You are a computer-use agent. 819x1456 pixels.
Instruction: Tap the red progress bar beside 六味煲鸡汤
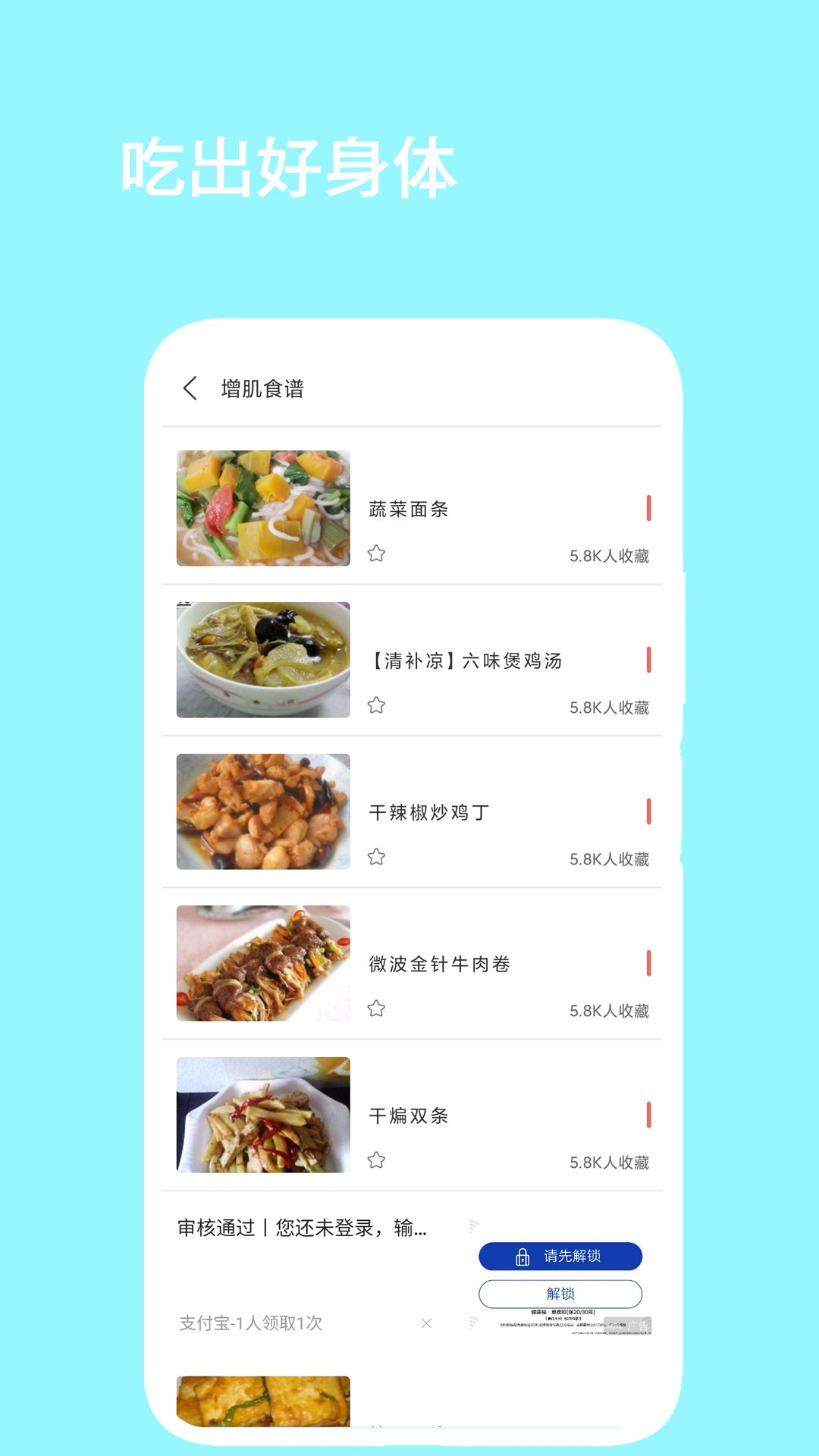[648, 657]
